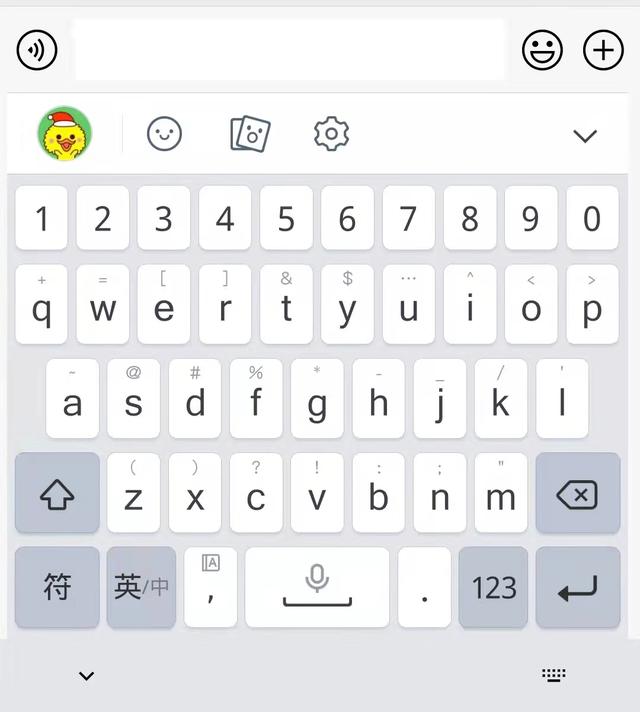Switch to the 123 numeric keyboard
Screen dimensions: 640x712
[493, 587]
